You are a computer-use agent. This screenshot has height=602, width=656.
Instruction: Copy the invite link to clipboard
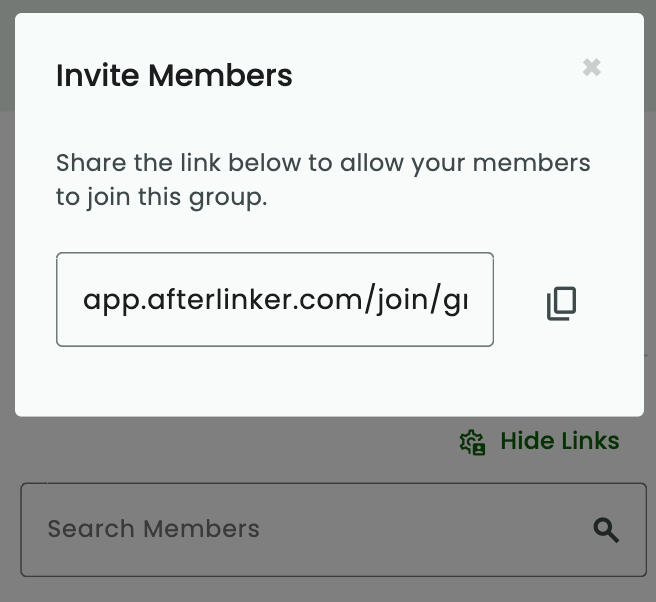(561, 302)
